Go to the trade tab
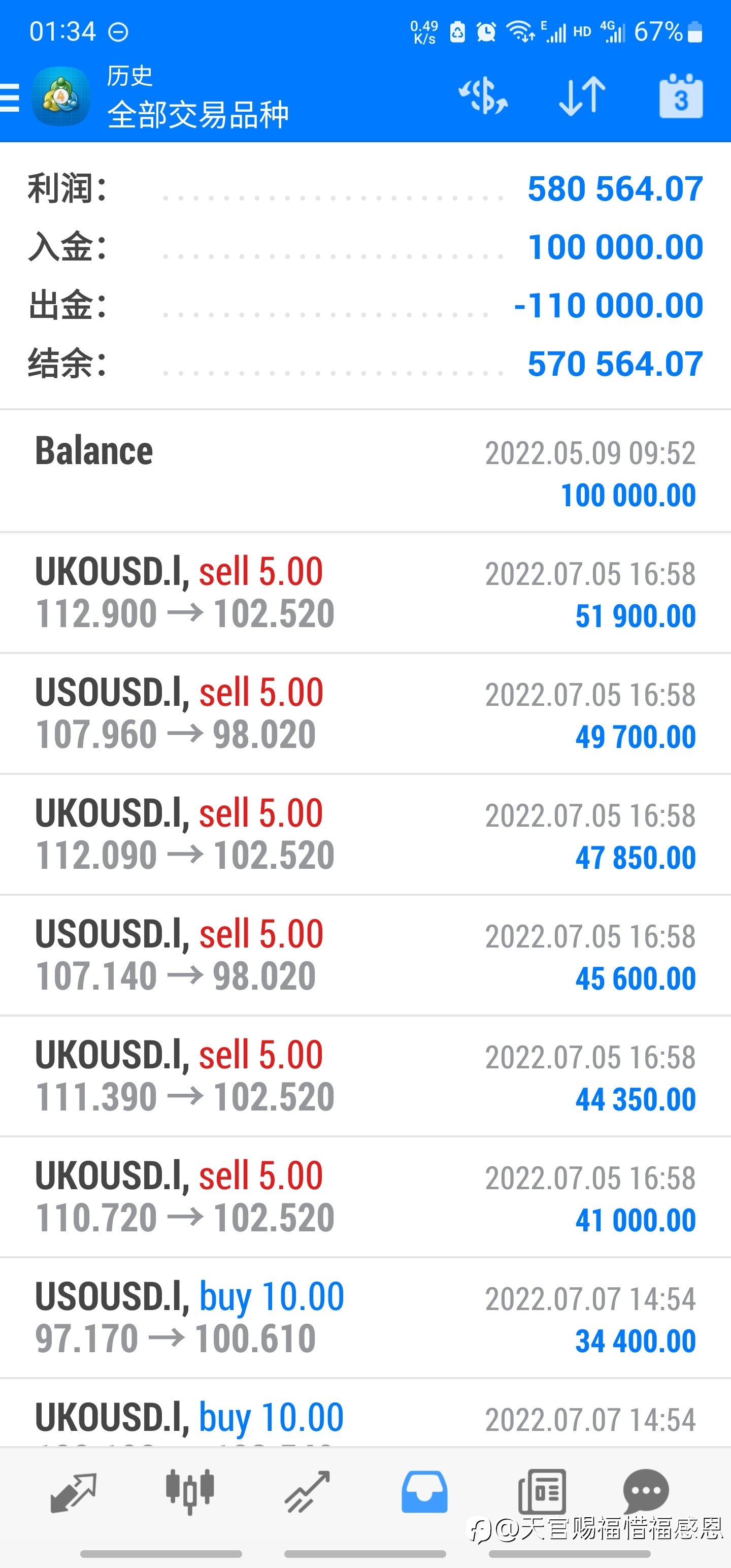 307,1492
